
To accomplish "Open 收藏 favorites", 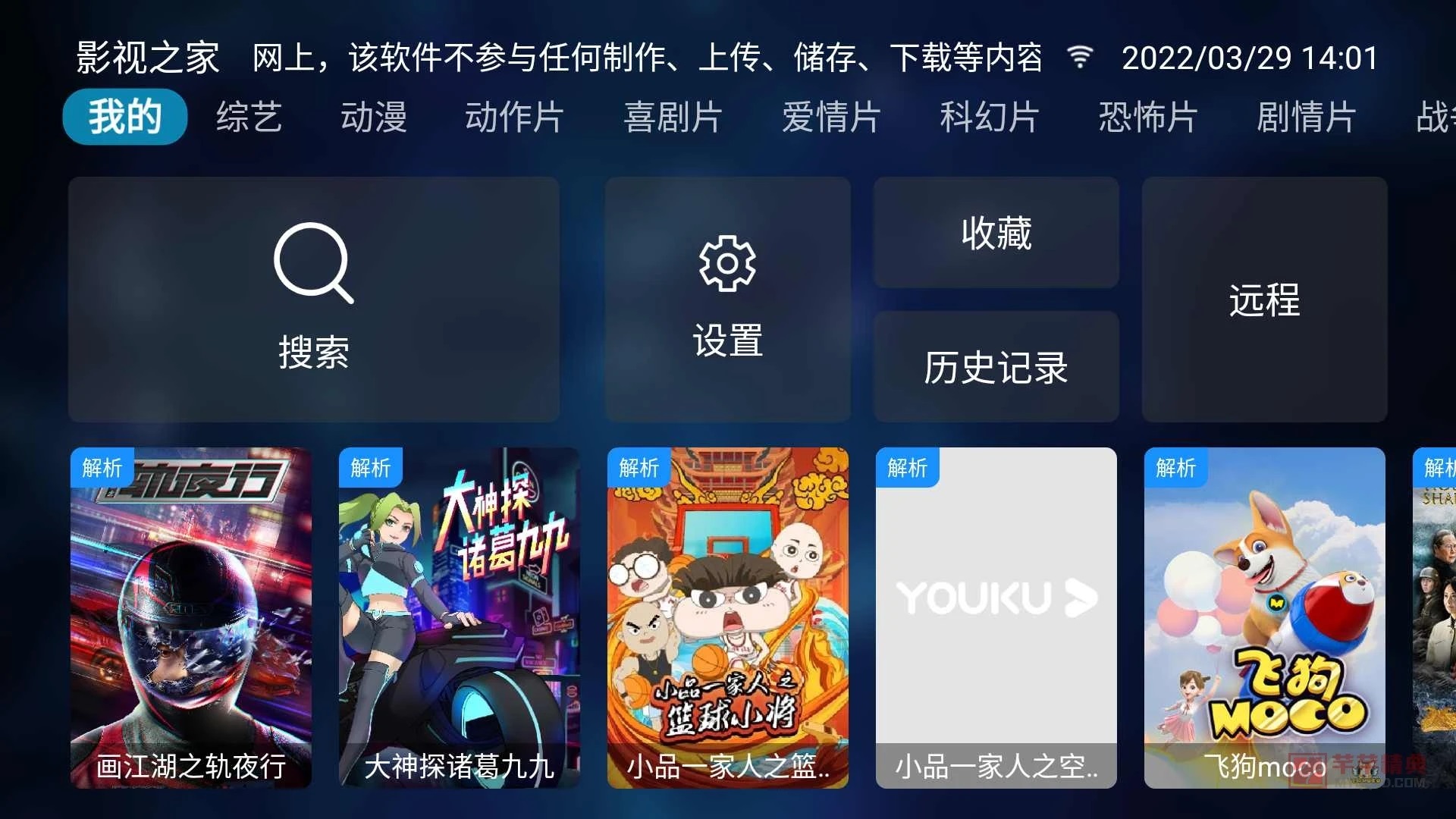I will point(996,233).
